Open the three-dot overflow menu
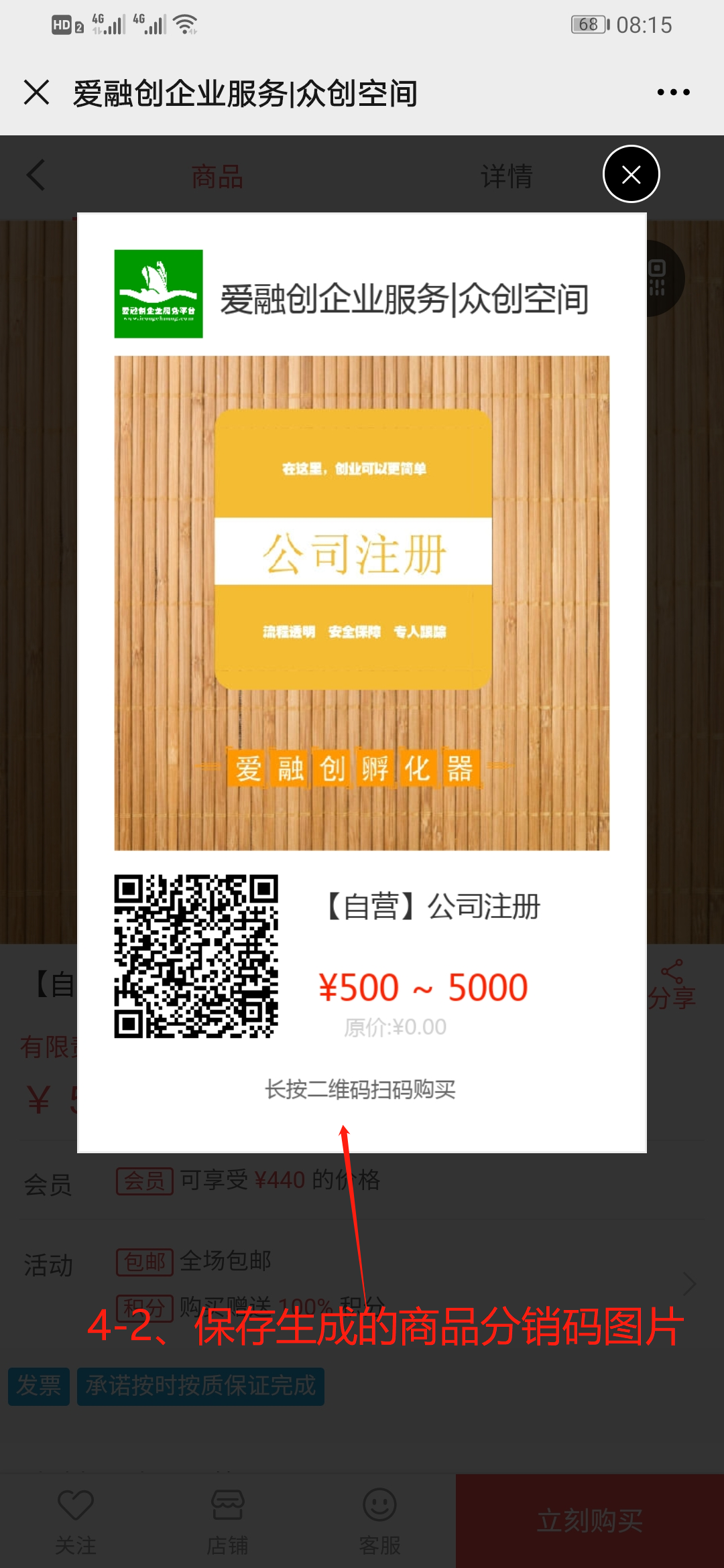This screenshot has width=724, height=1568. [673, 92]
